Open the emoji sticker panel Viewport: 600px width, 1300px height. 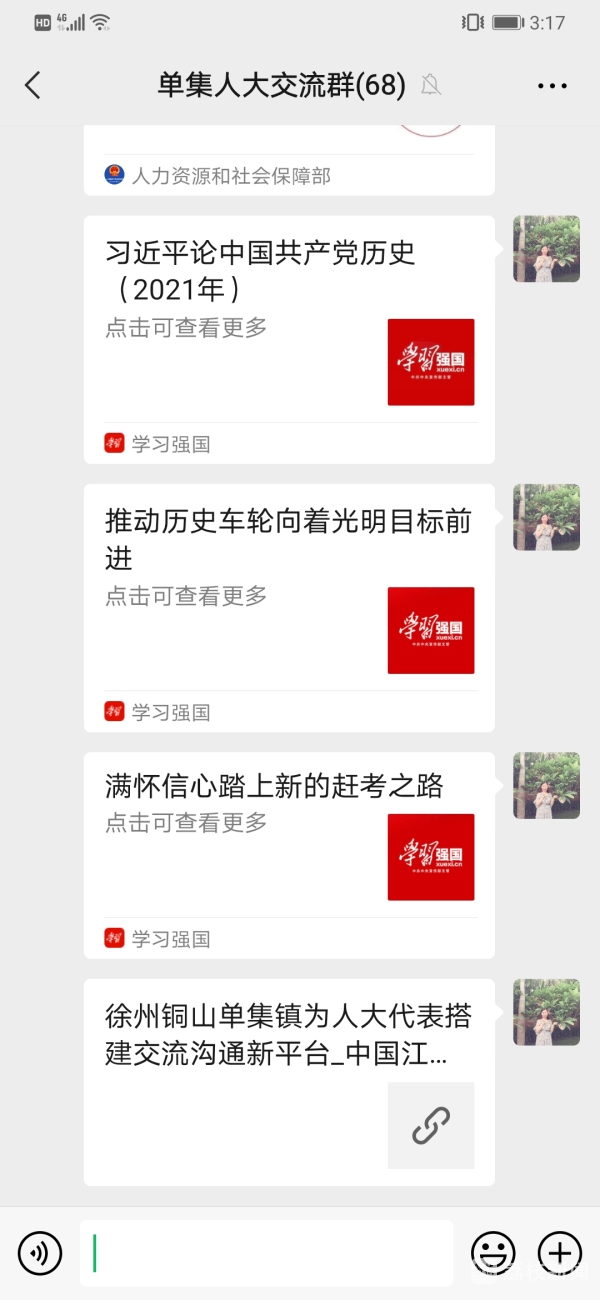coord(493,1252)
